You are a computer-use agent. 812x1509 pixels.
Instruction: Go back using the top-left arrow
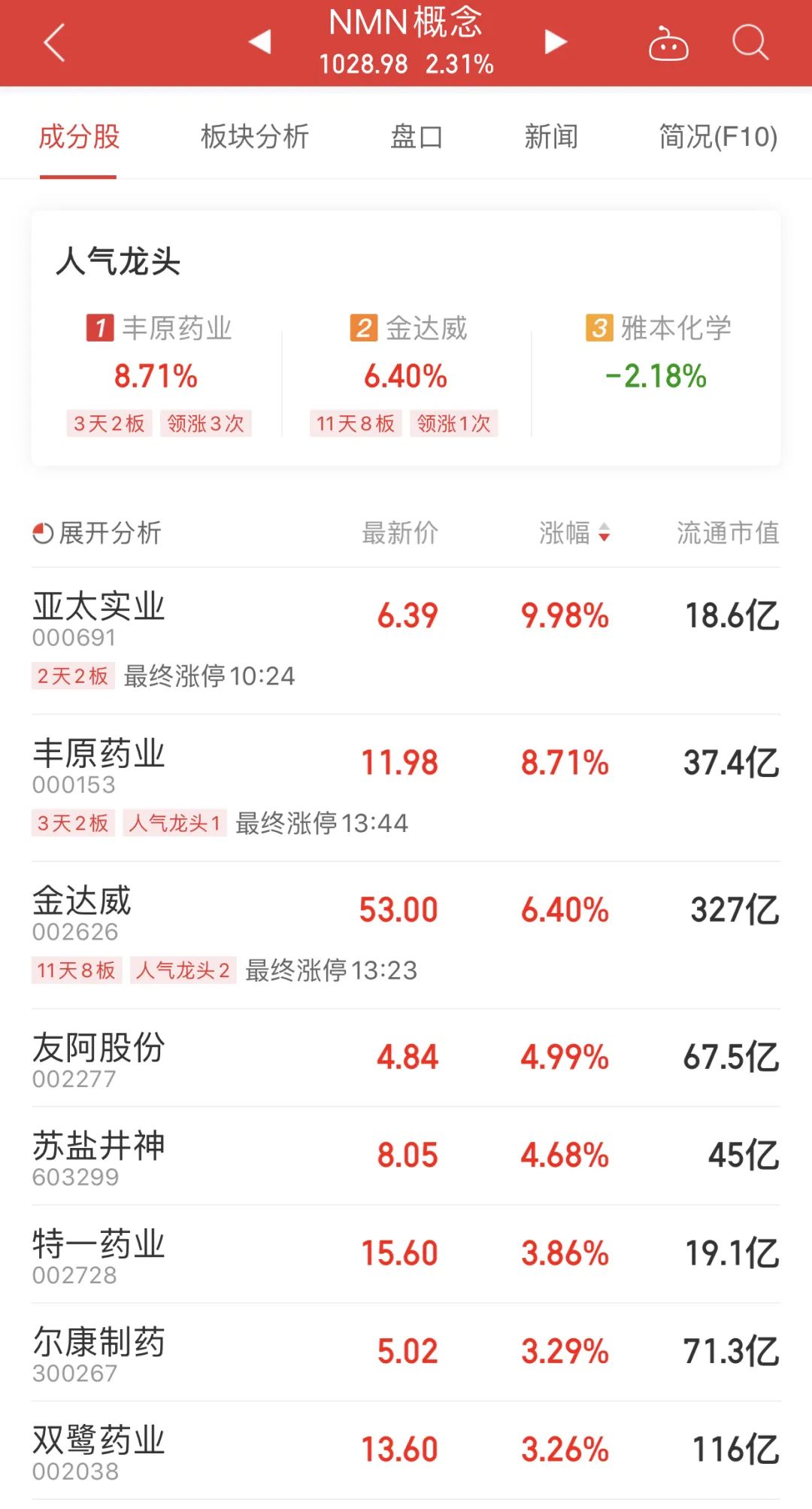pyautogui.click(x=54, y=43)
